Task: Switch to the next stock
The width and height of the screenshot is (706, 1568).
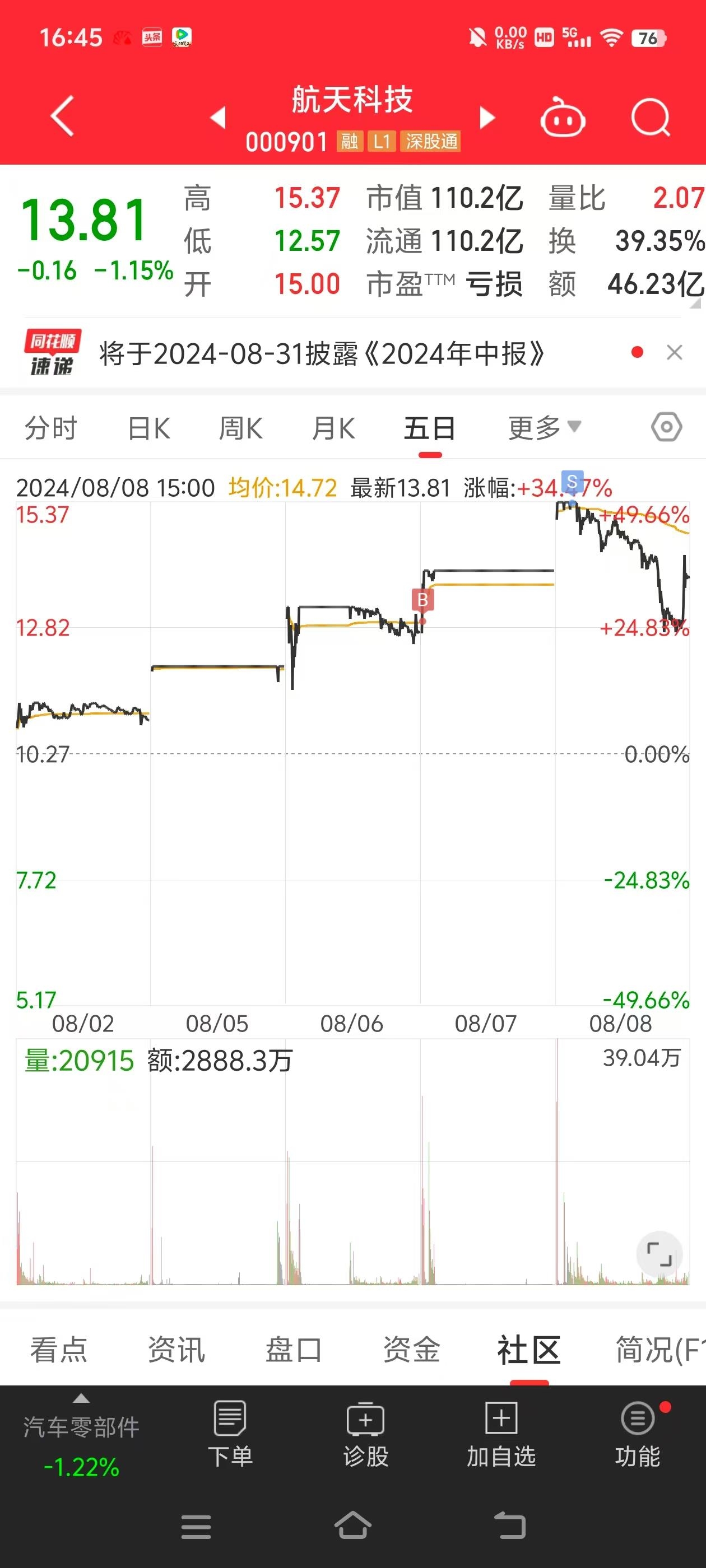Action: point(487,118)
